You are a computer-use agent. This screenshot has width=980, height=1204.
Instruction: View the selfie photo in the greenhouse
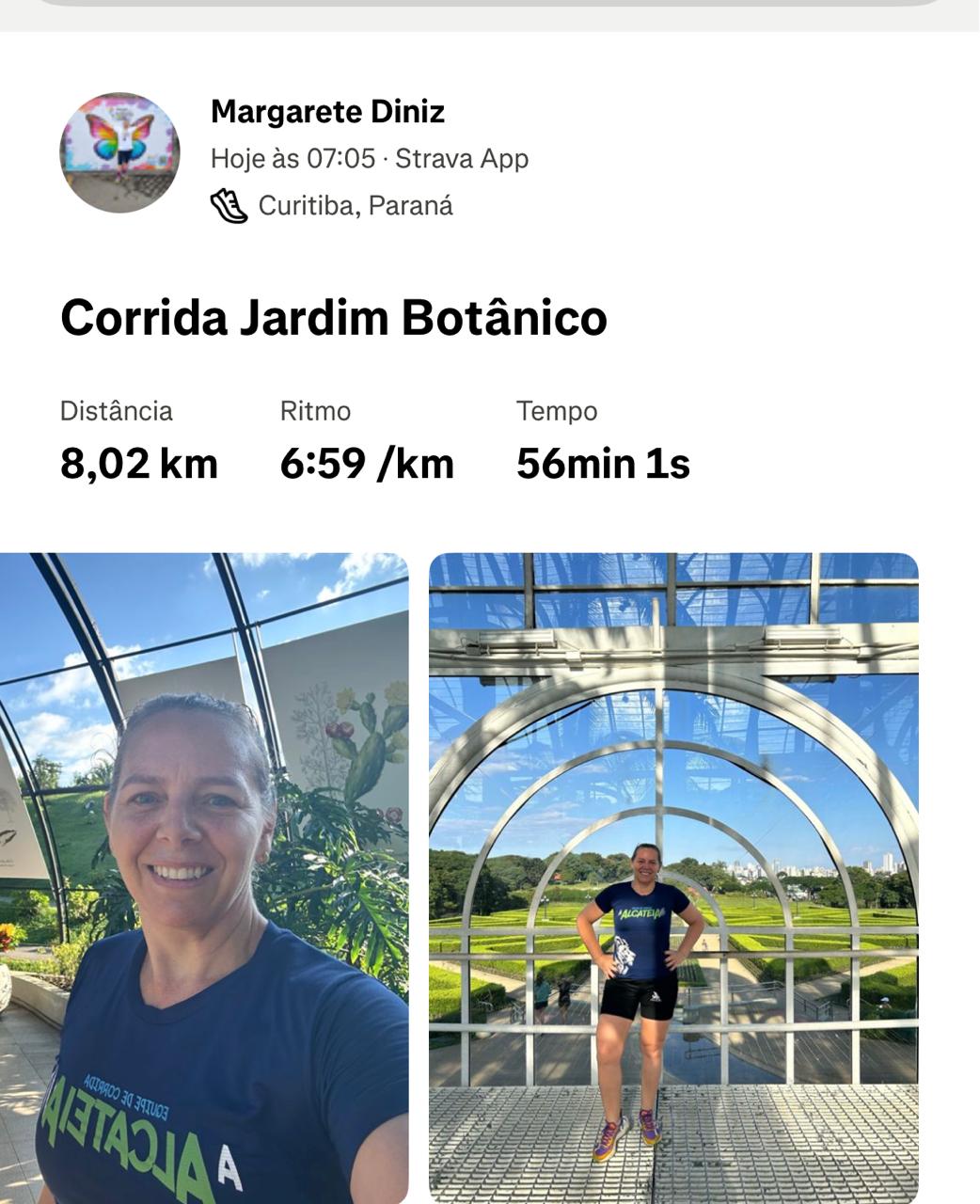[x=204, y=877]
